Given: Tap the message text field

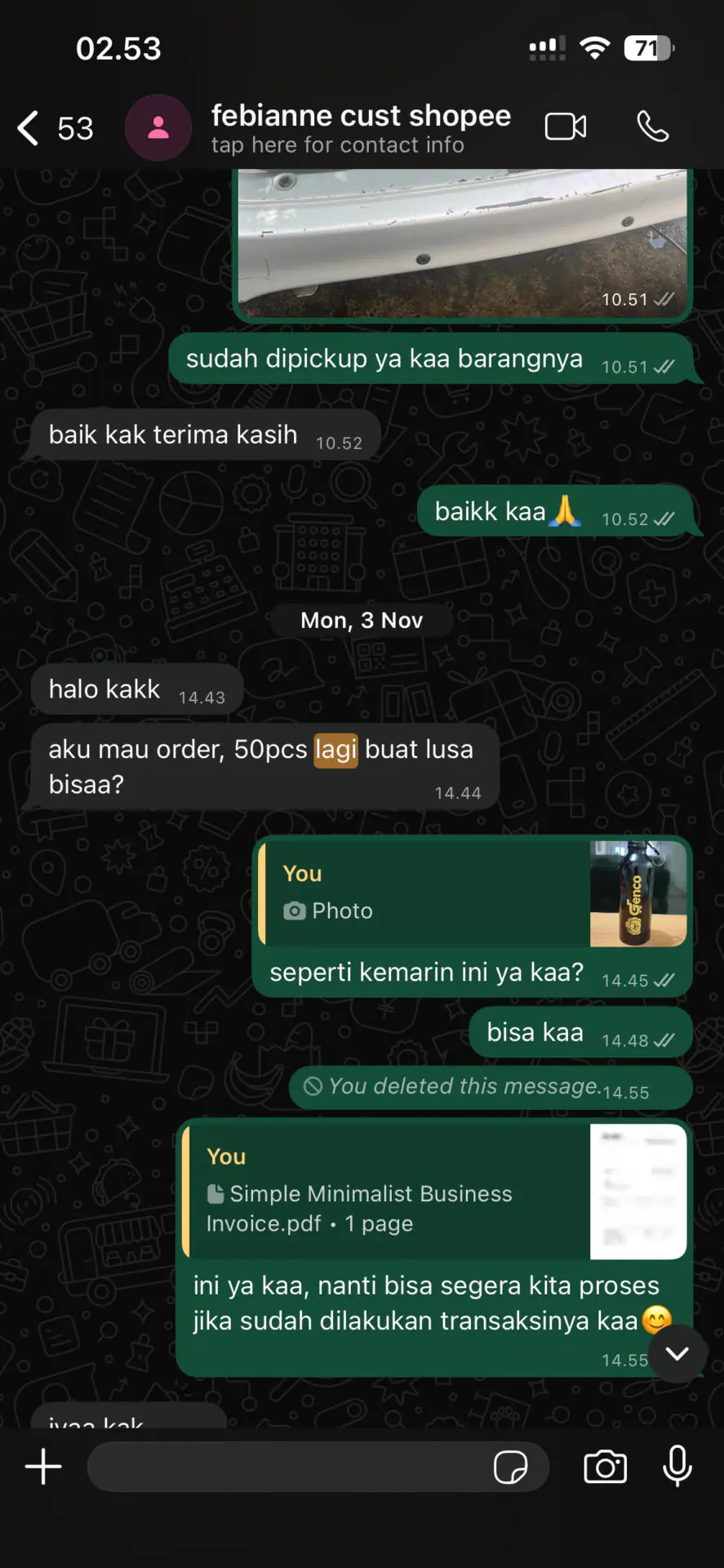Looking at the screenshot, I should (286, 1467).
